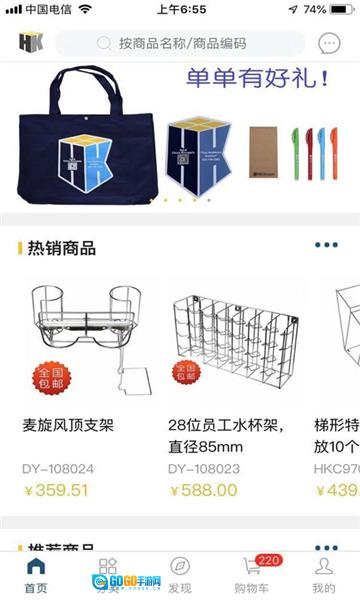Switch to the 发现 tab

(180, 576)
